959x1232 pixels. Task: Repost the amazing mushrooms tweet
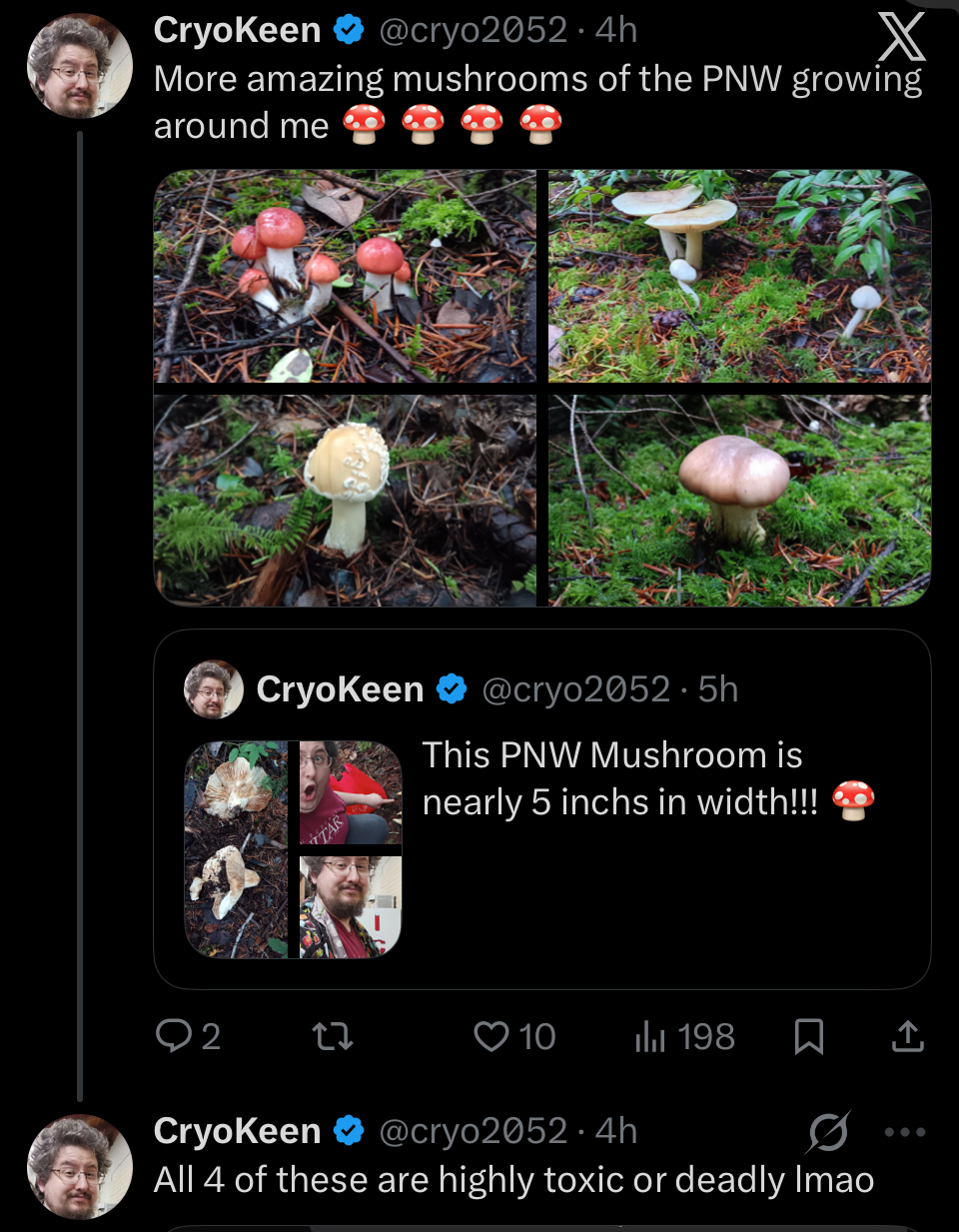[333, 1036]
